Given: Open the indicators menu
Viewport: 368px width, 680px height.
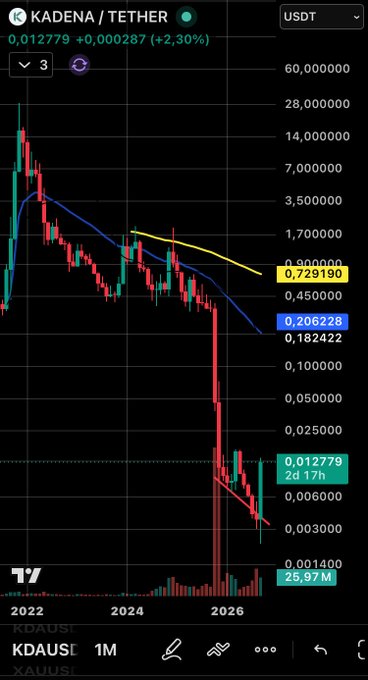Looking at the screenshot, I should (218, 650).
